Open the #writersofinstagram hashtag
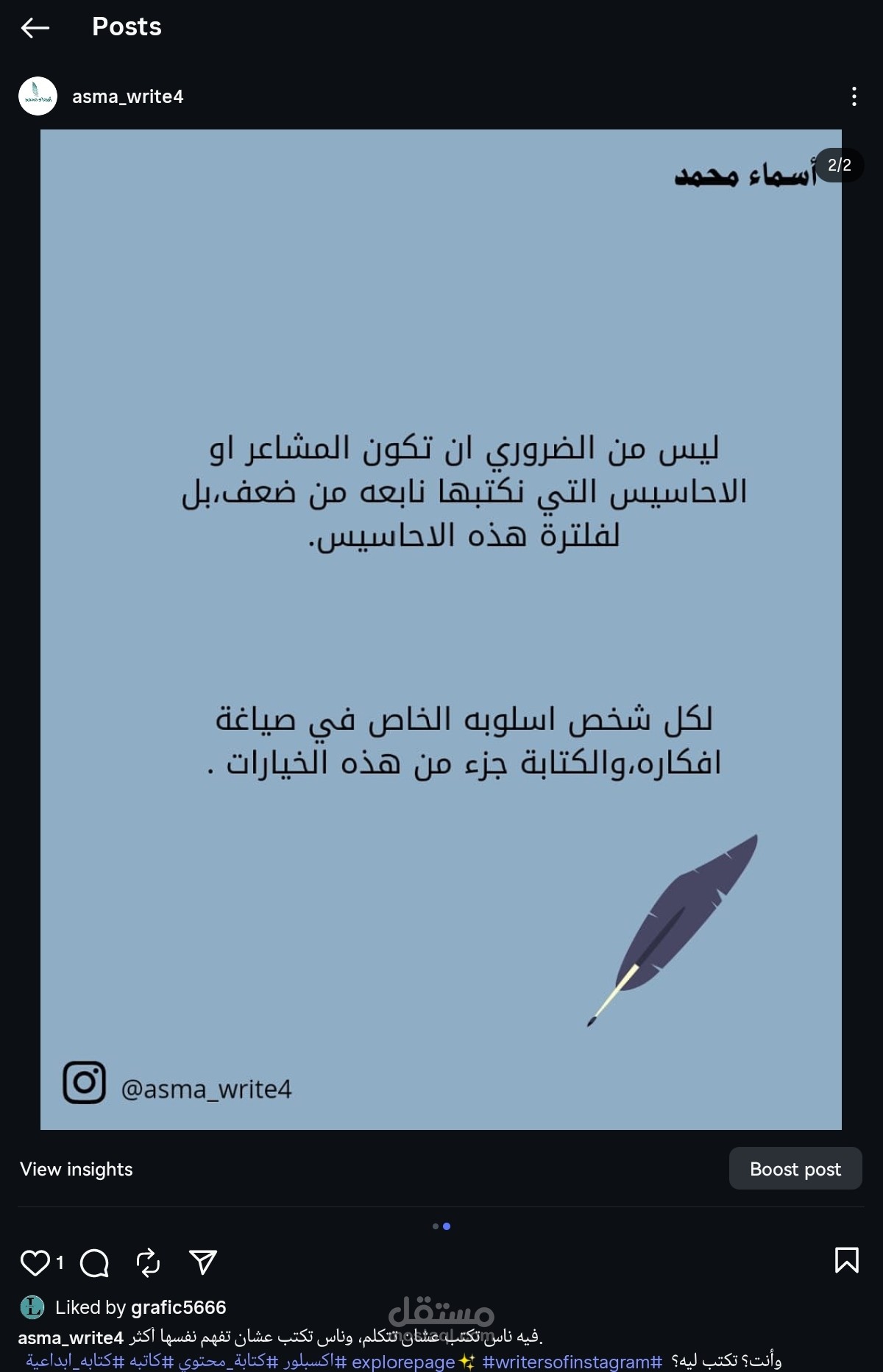The width and height of the screenshot is (883, 1372). (572, 1362)
